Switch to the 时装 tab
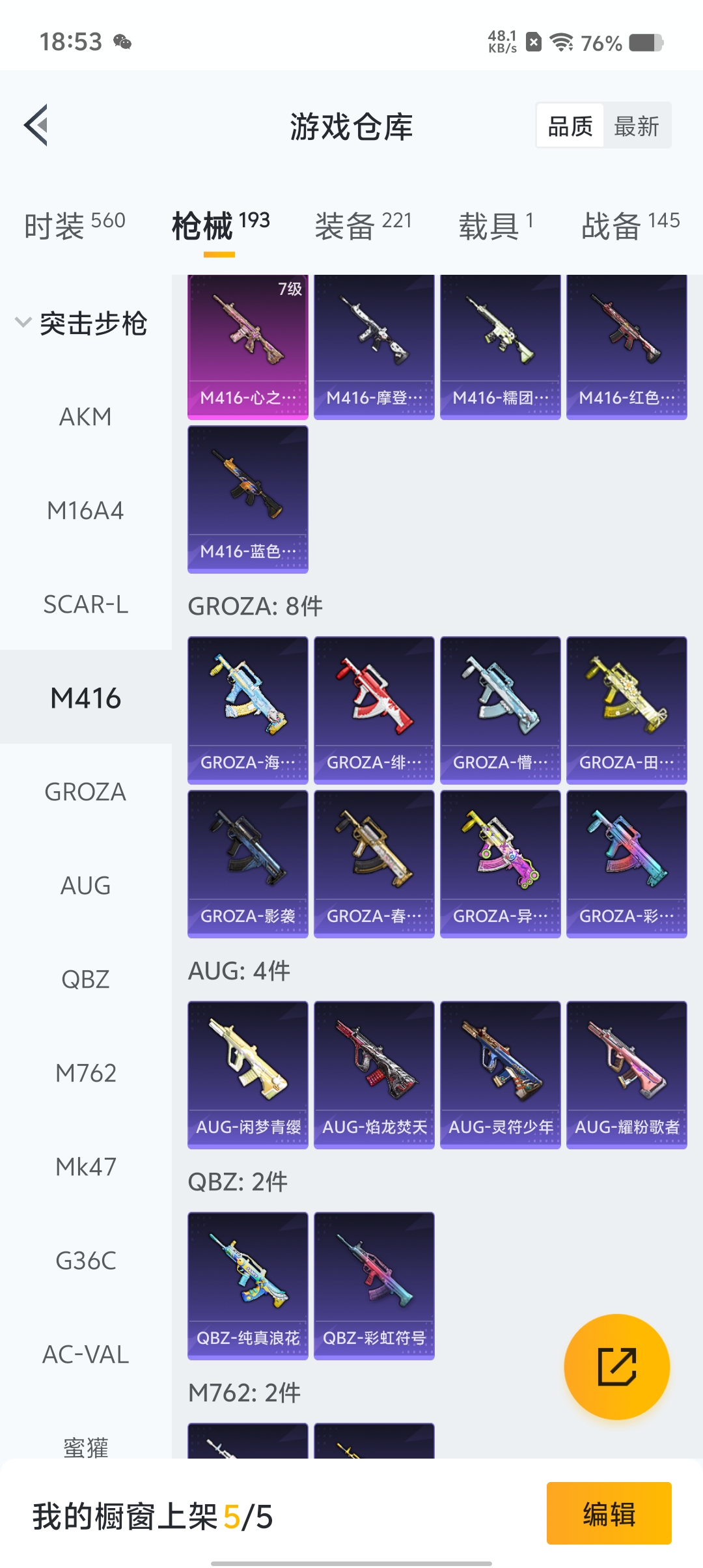 (74, 225)
